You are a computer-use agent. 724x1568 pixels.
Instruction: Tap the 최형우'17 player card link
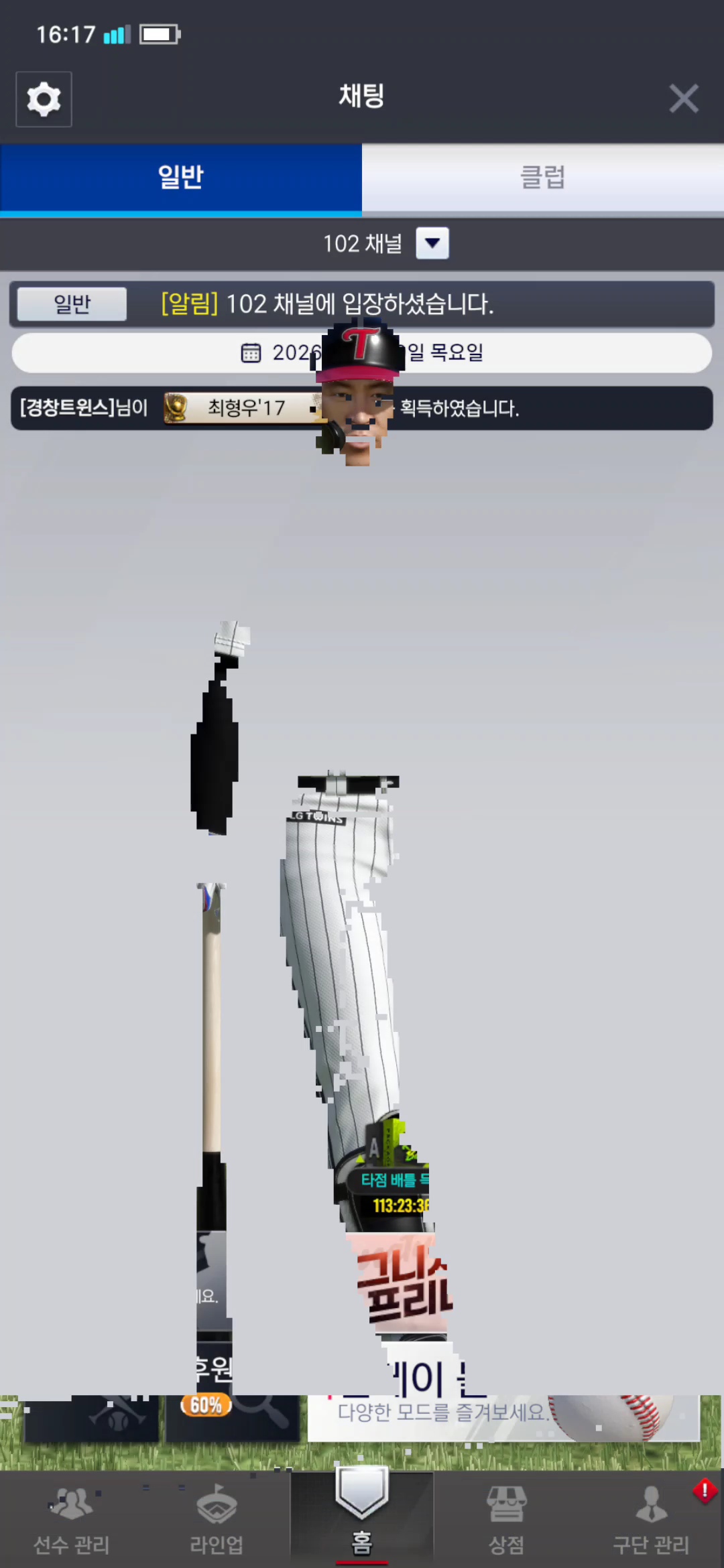point(245,407)
